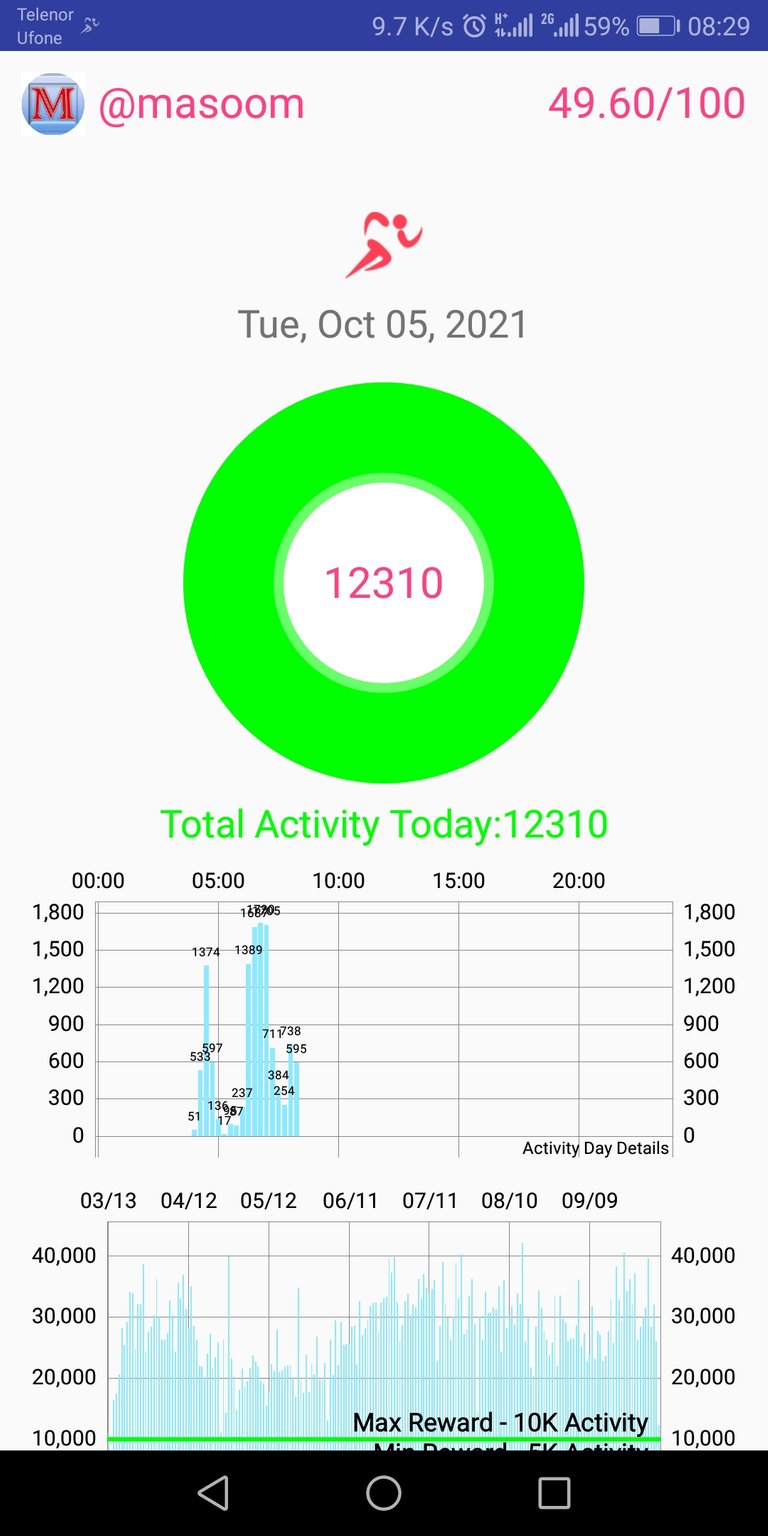The width and height of the screenshot is (768, 1536).
Task: Open the @masoom profile avatar
Action: click(x=52, y=104)
